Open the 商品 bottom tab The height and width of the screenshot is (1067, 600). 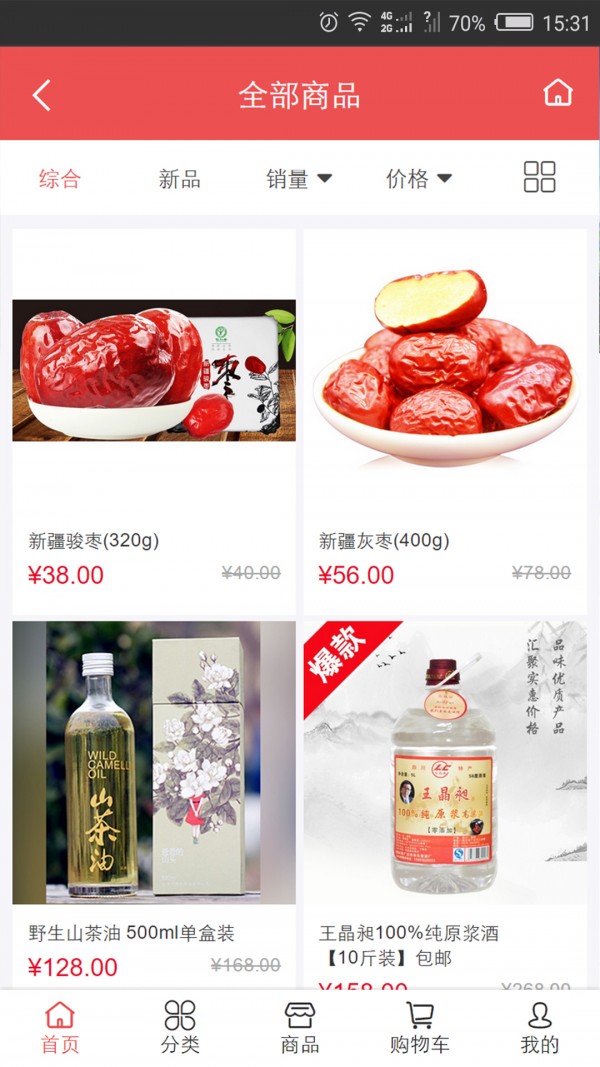300,1028
